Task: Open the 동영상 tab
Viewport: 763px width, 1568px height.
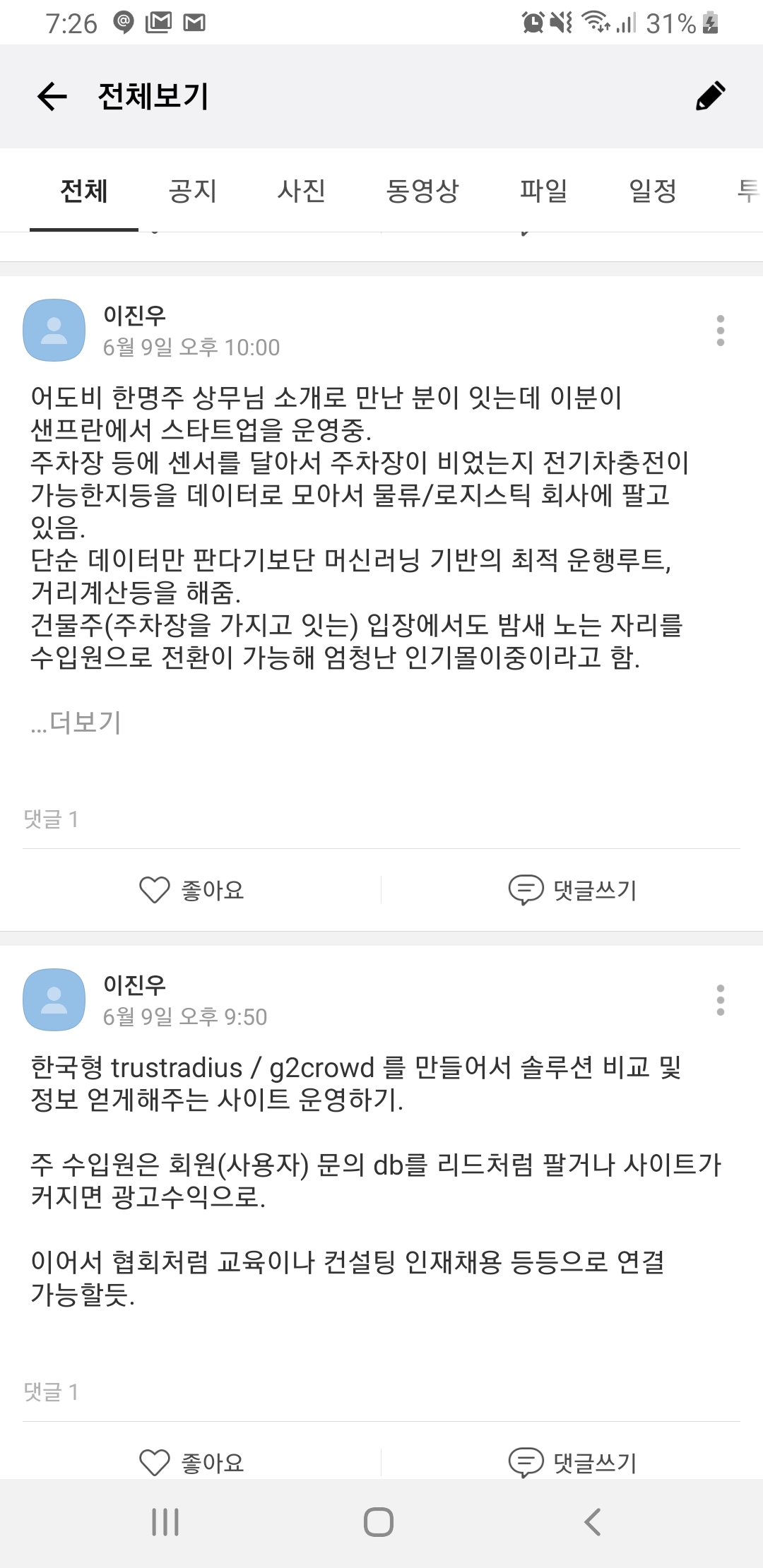Action: (422, 191)
